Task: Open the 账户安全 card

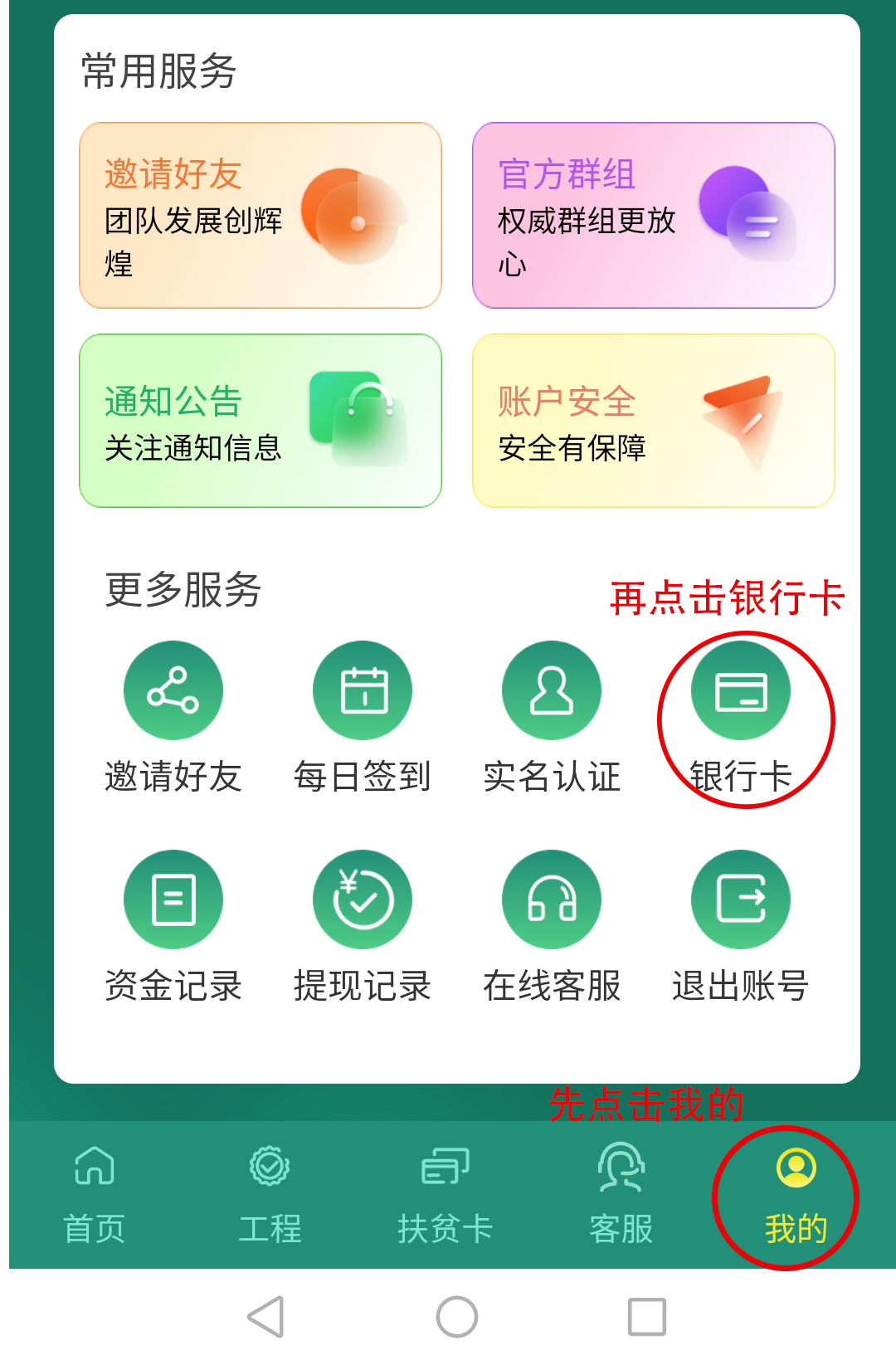Action: coord(653,421)
